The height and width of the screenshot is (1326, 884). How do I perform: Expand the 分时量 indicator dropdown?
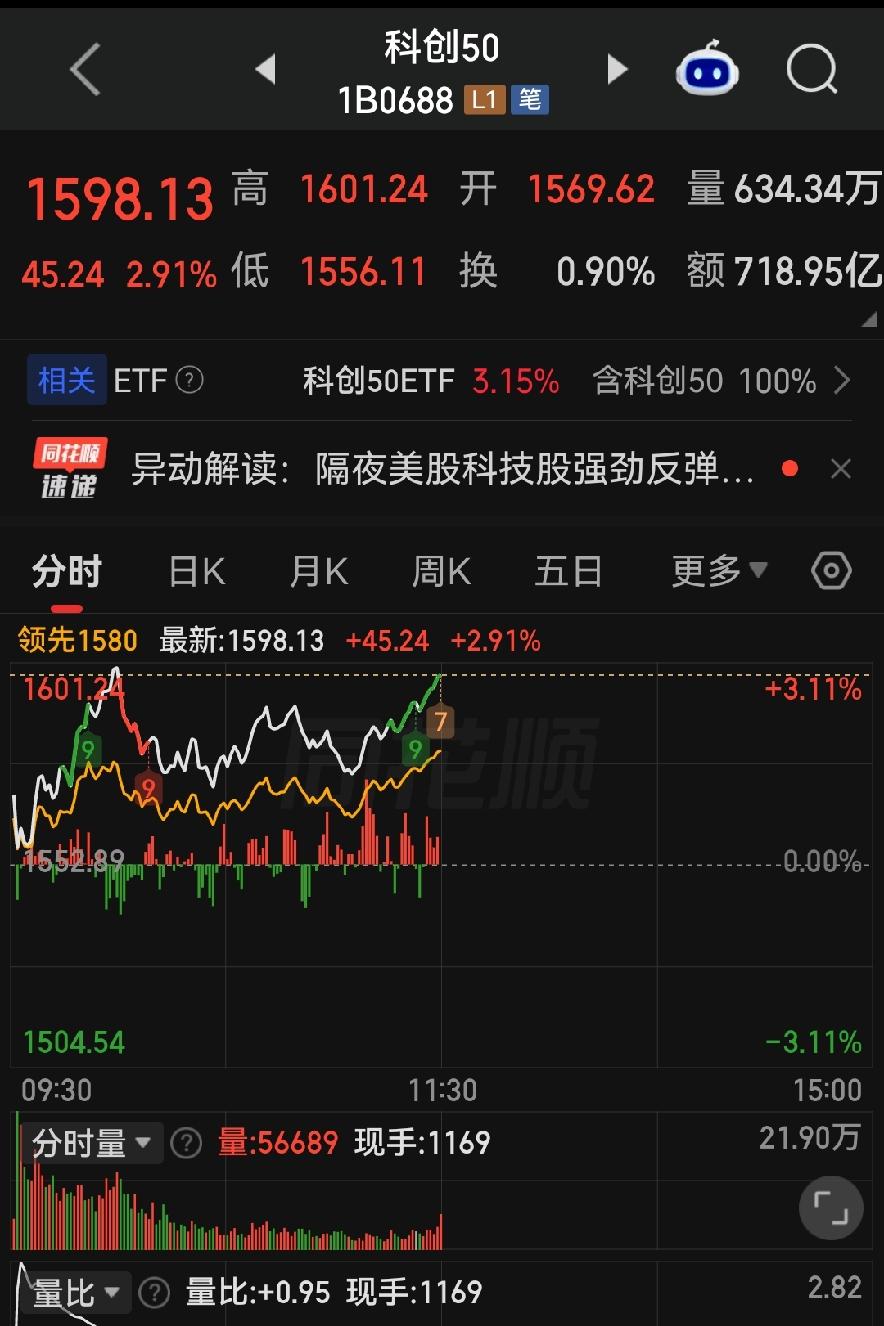coord(91,1143)
